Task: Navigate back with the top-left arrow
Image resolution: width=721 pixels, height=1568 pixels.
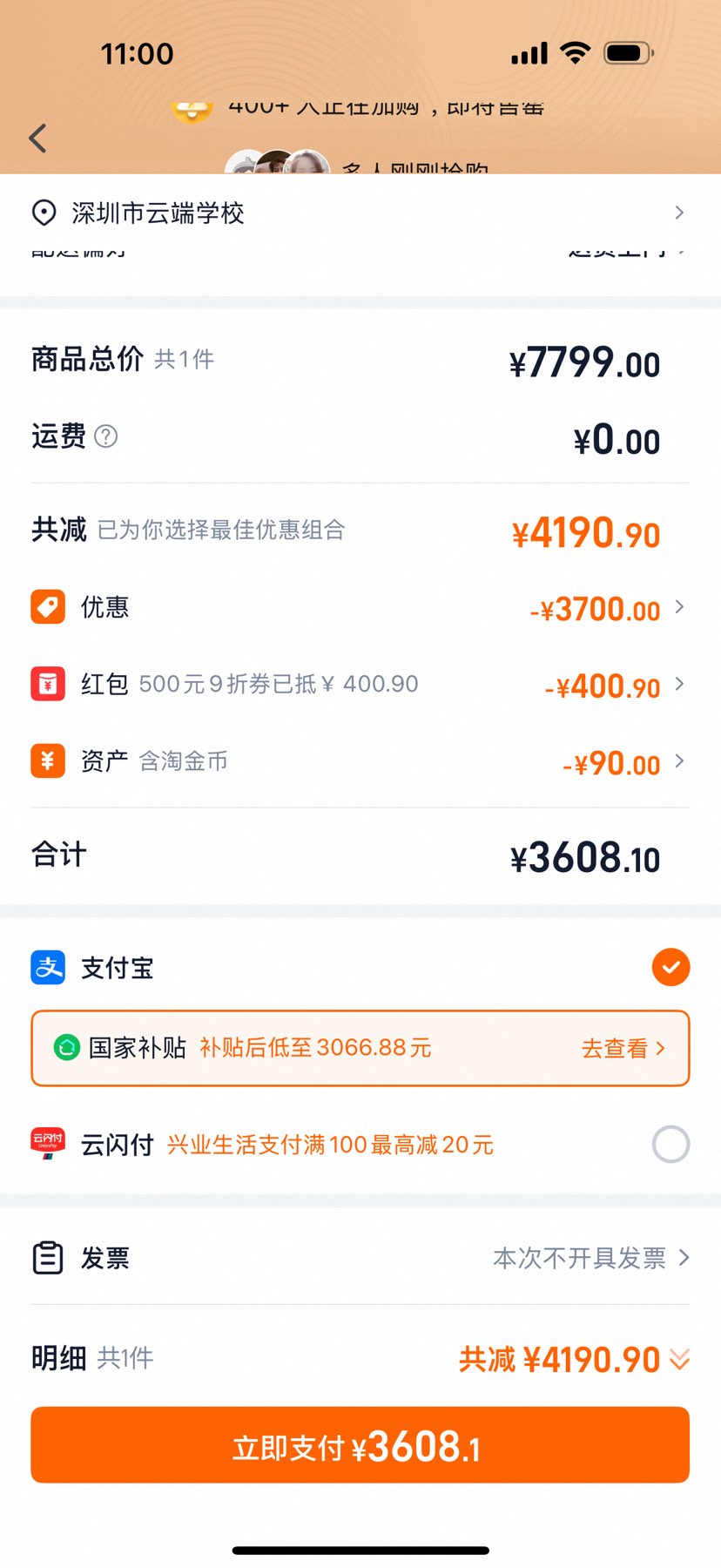Action: (37, 138)
